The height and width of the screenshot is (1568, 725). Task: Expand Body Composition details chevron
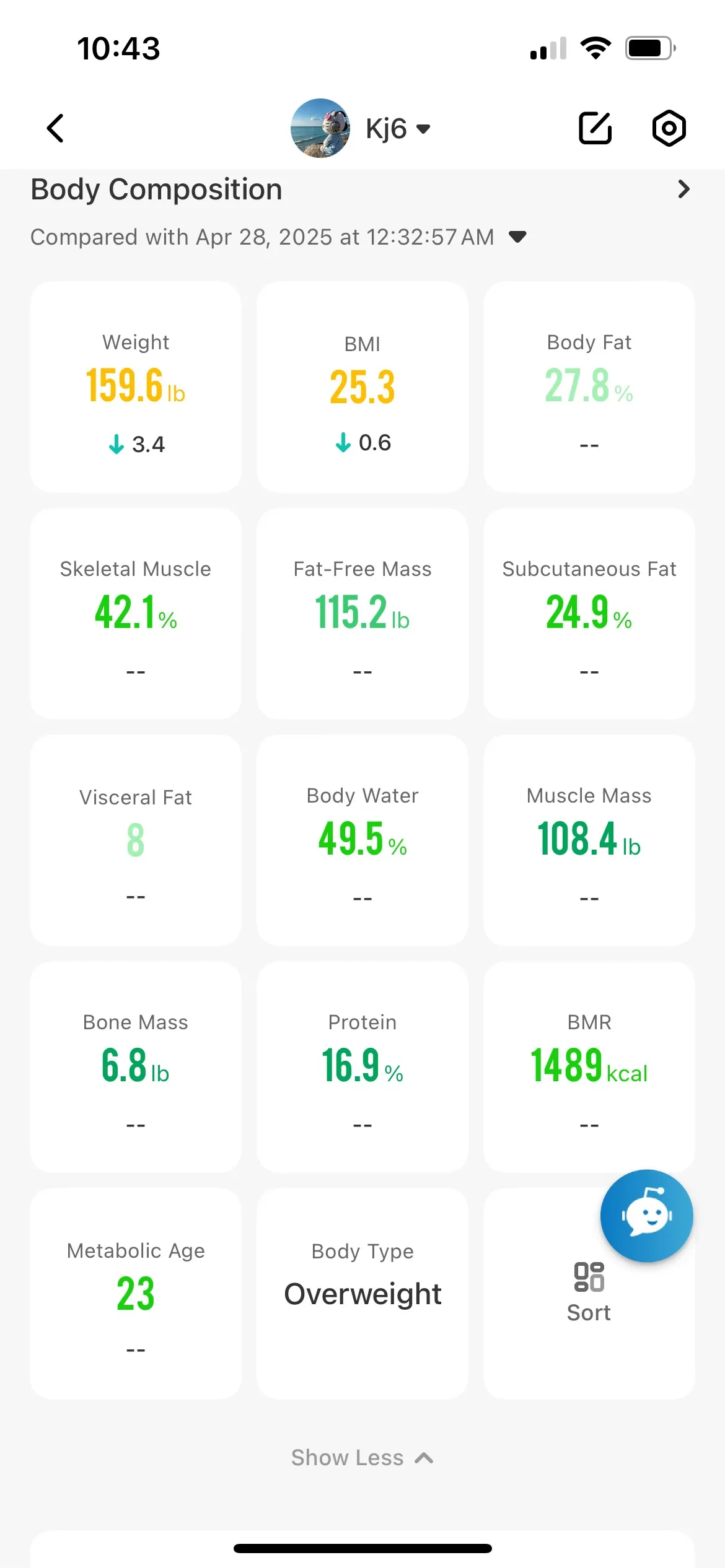(x=683, y=189)
